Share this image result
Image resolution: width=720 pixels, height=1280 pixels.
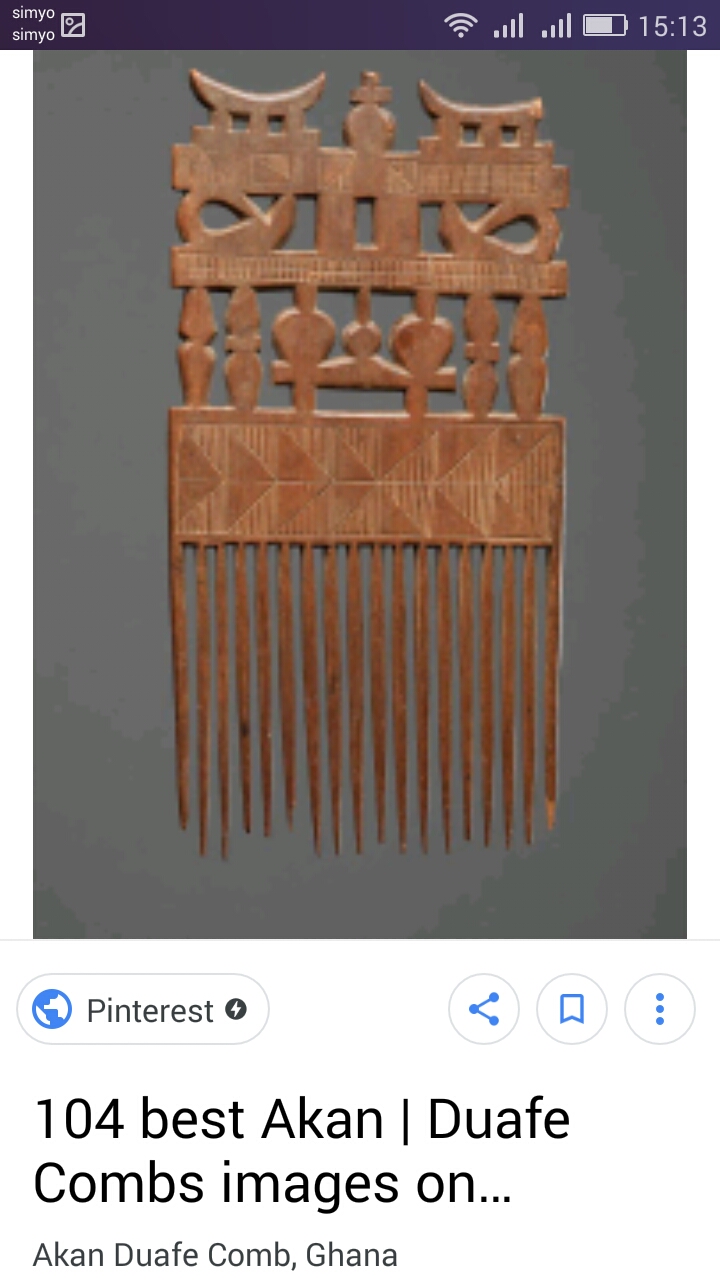point(484,1010)
